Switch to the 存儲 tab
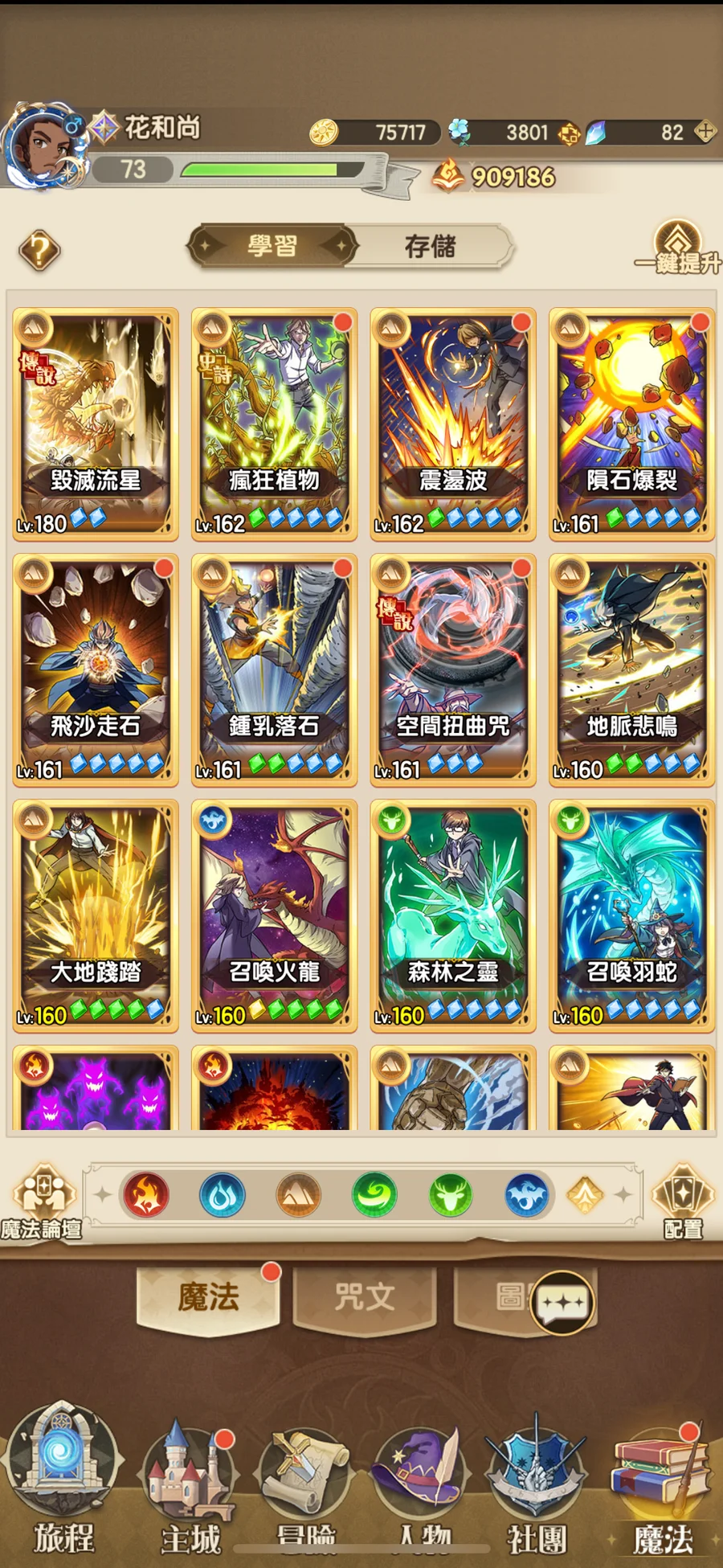The image size is (723, 1568). 431,246
